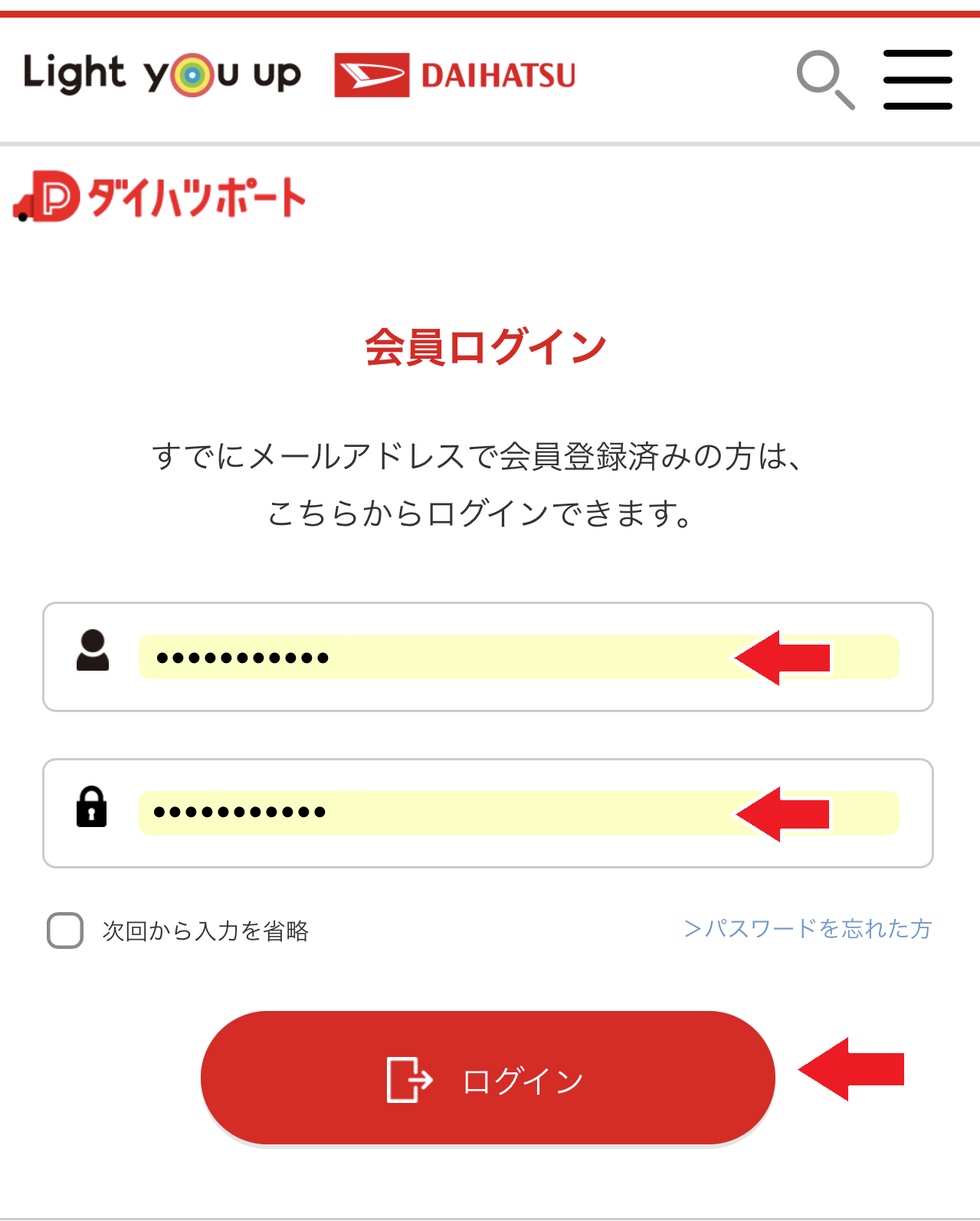Image resolution: width=980 pixels, height=1221 pixels.
Task: Open the hamburger navigation drawer
Action: 917,79
